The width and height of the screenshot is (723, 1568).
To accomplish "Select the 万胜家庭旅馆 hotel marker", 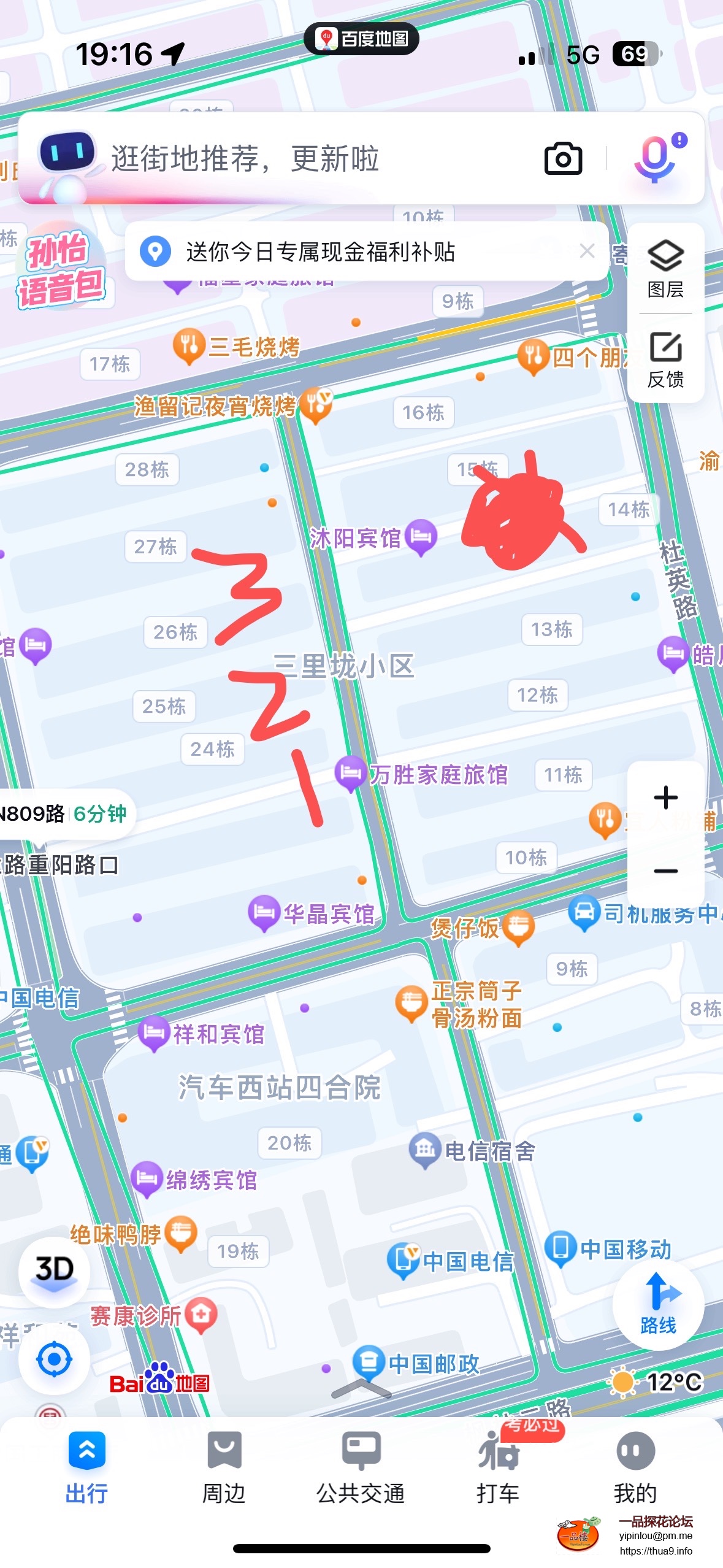I will [350, 772].
